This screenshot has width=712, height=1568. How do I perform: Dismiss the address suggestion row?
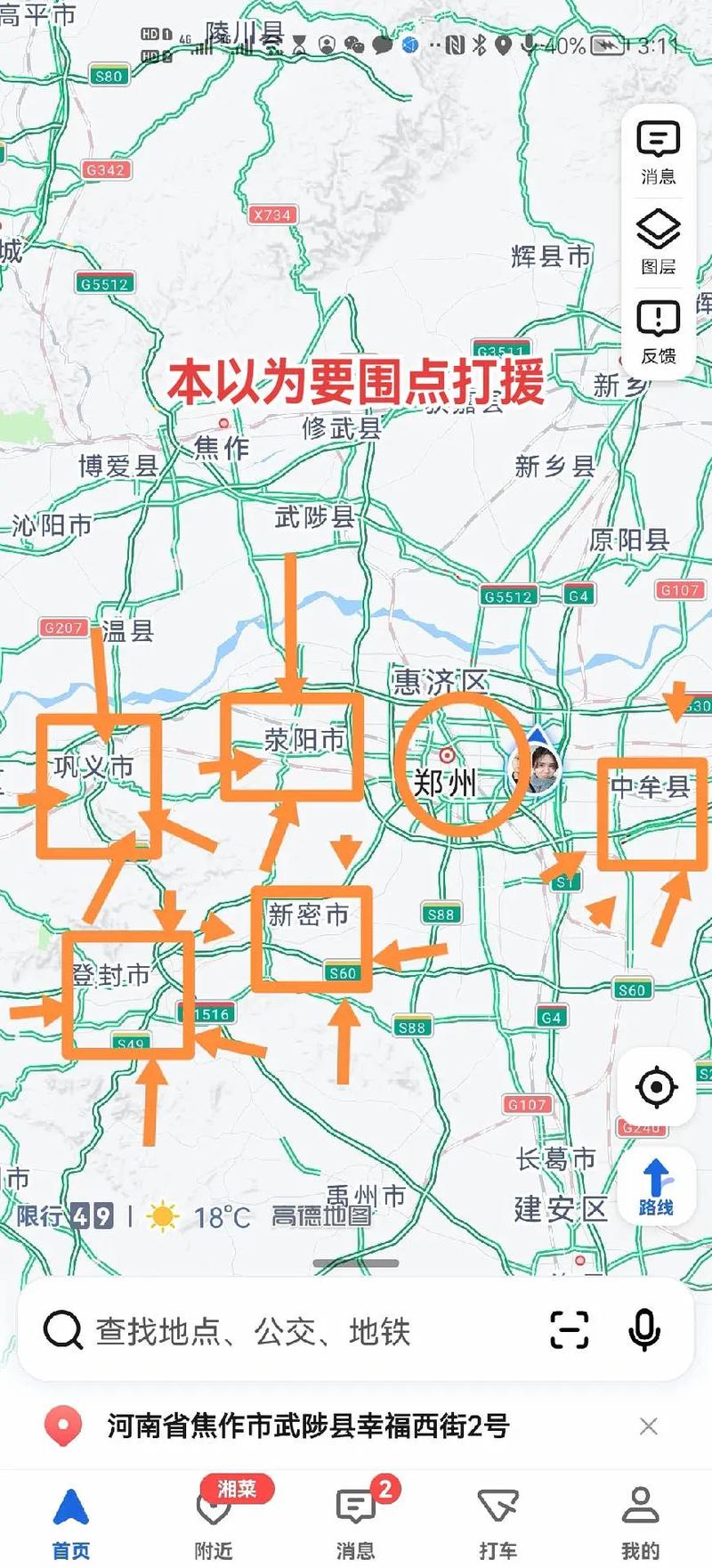(x=649, y=1426)
